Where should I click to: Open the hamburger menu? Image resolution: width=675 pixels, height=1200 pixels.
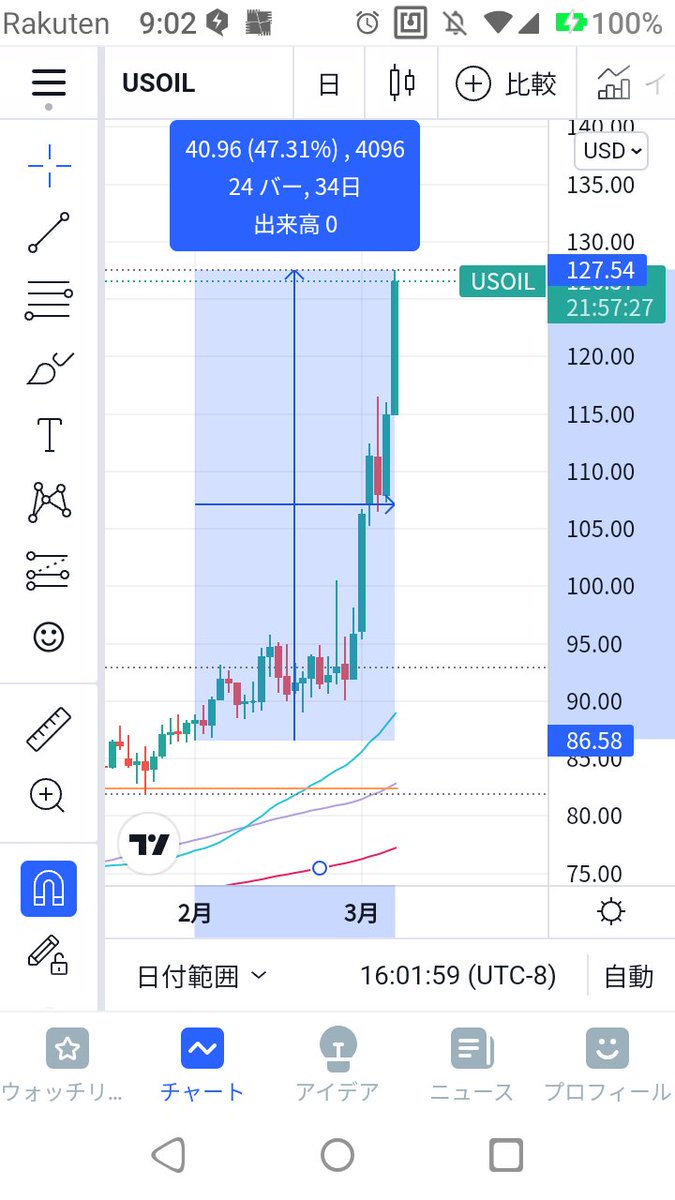point(48,82)
